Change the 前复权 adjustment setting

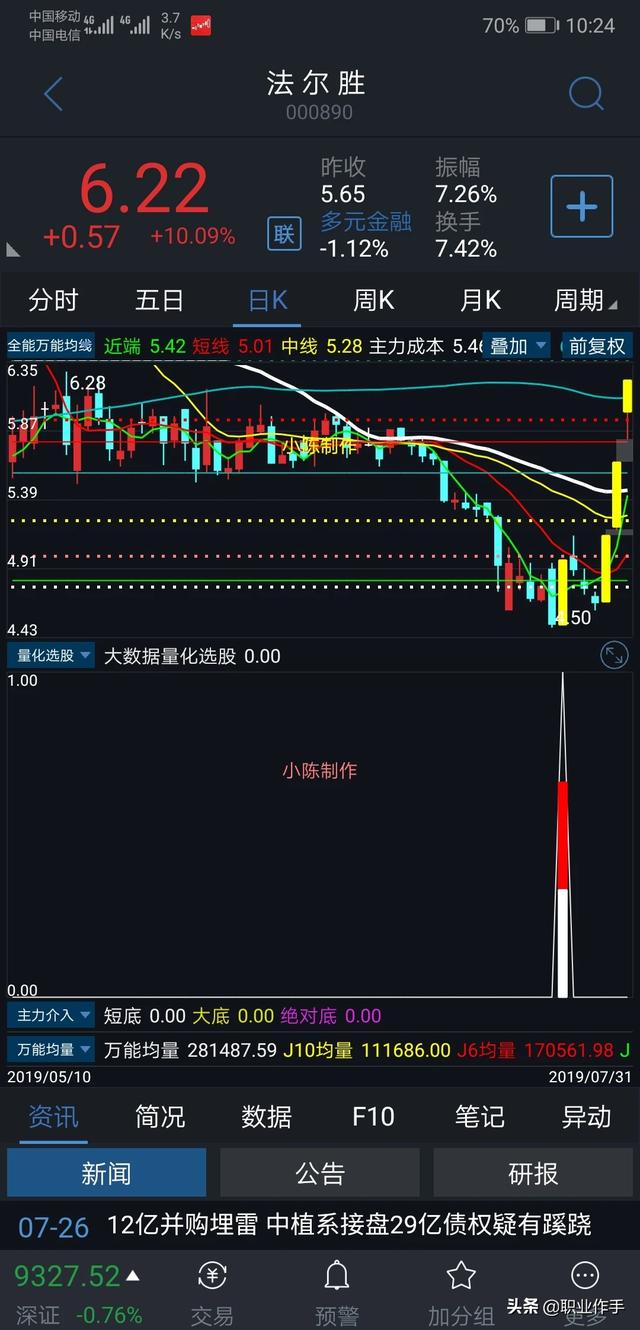597,346
